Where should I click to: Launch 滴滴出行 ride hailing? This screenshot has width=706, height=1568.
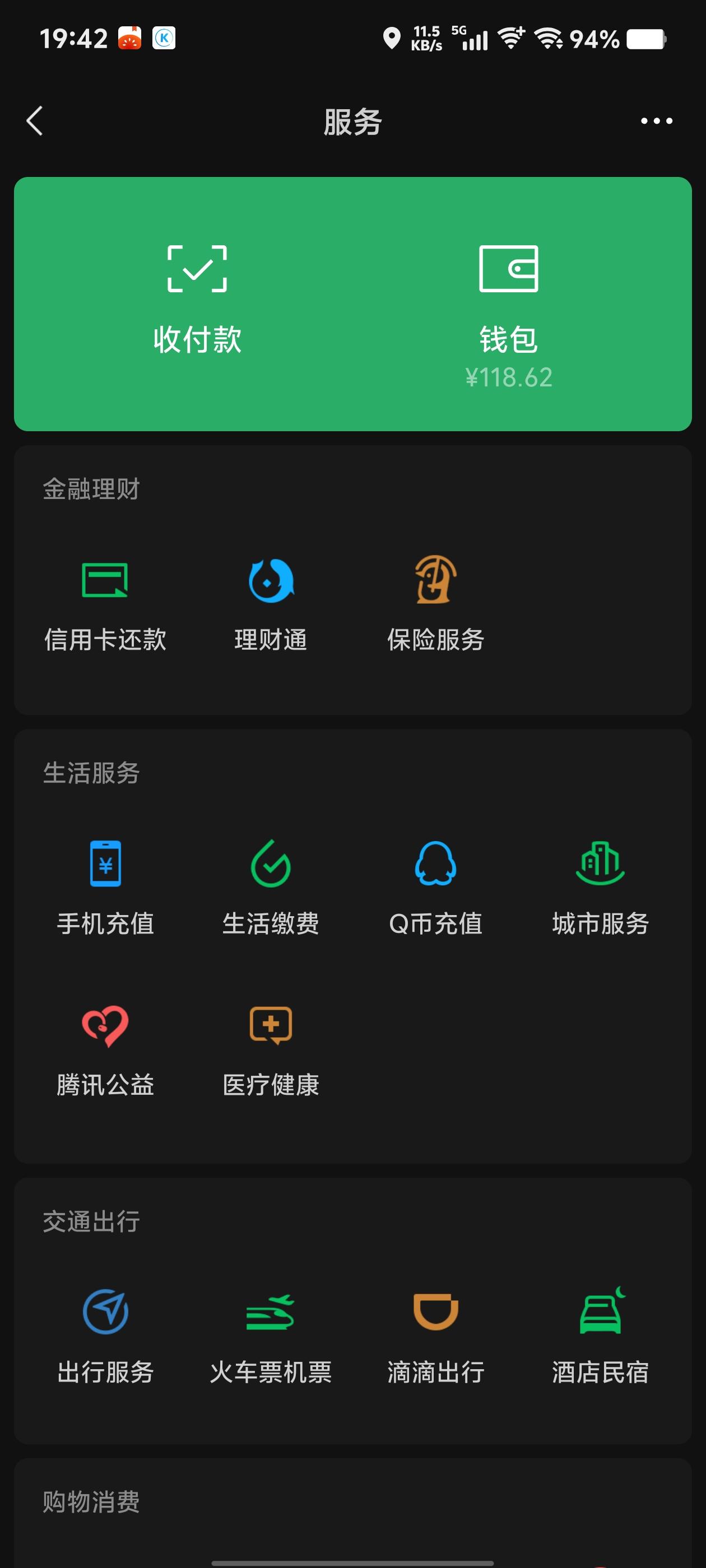coord(435,1337)
